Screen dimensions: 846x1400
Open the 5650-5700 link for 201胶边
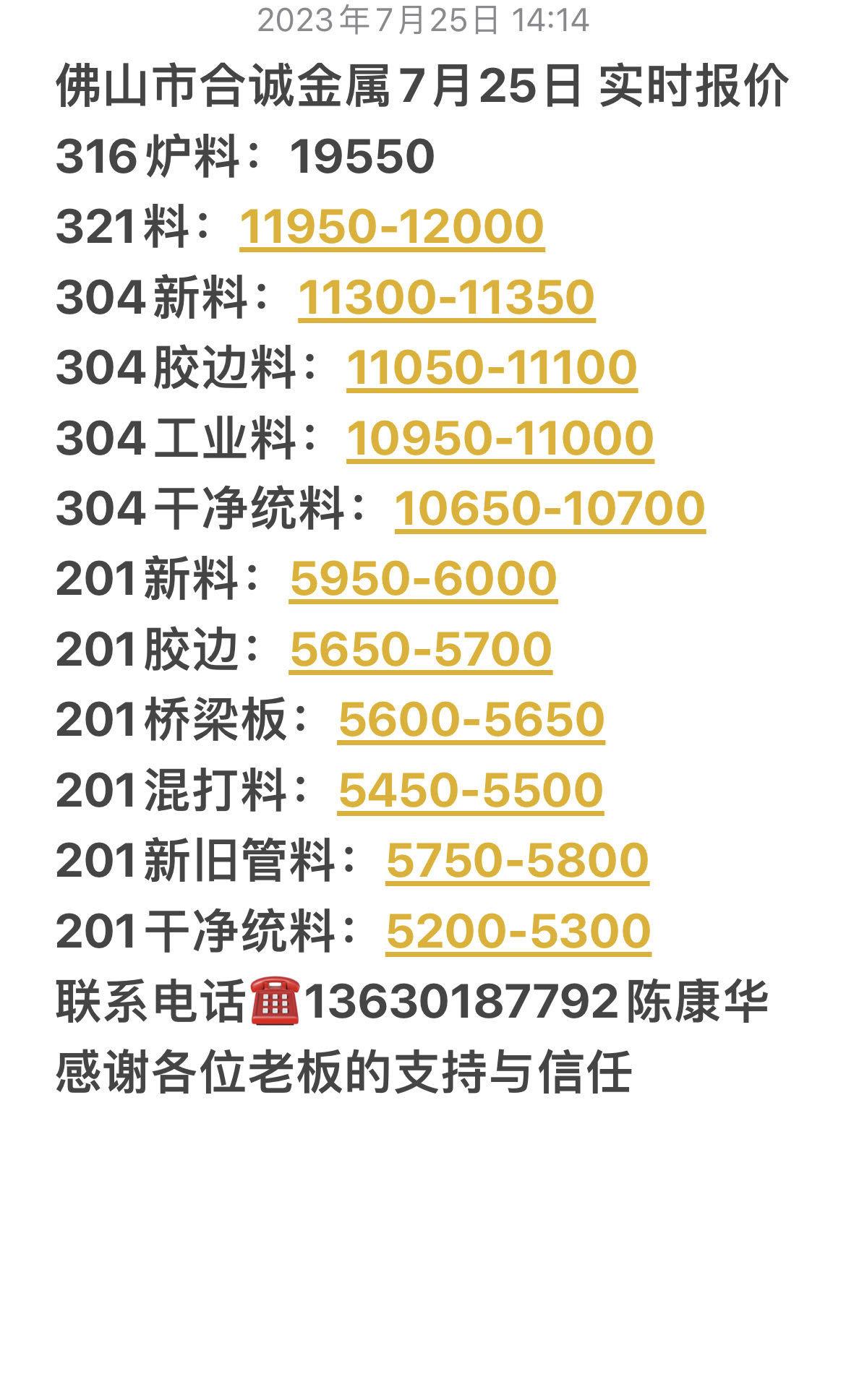point(421,650)
